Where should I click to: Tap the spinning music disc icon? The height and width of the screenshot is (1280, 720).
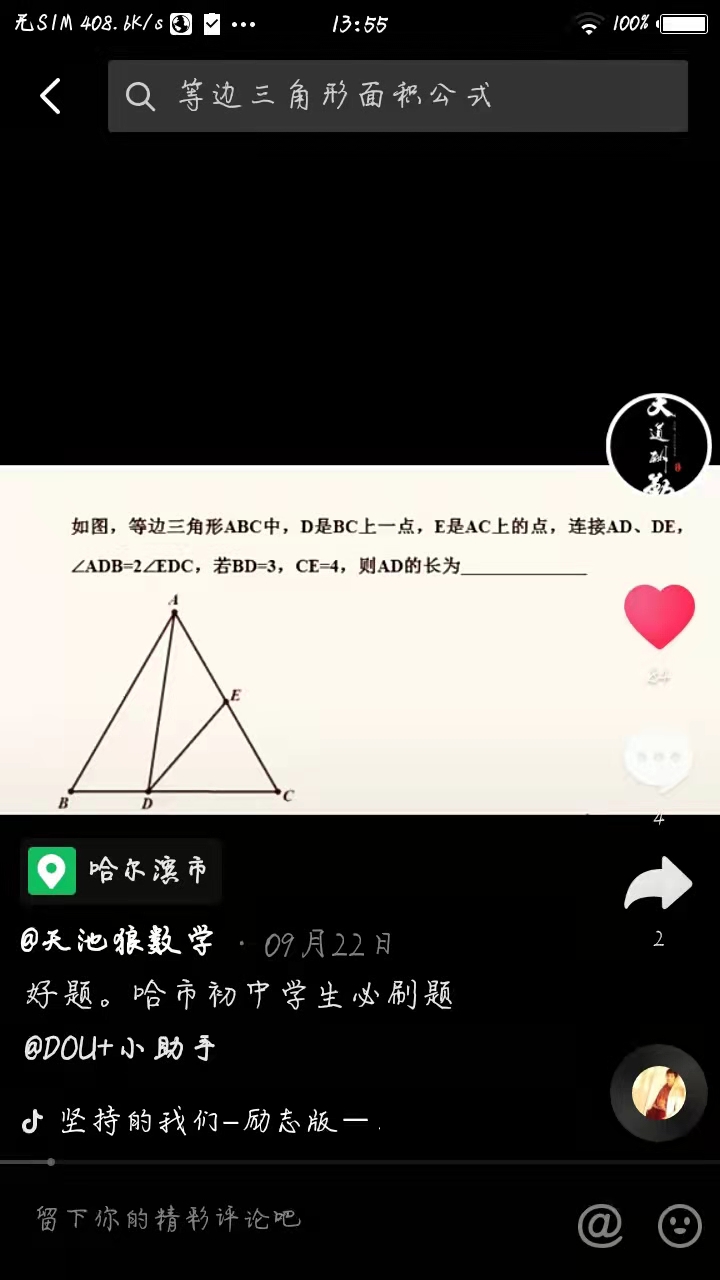pos(658,1092)
